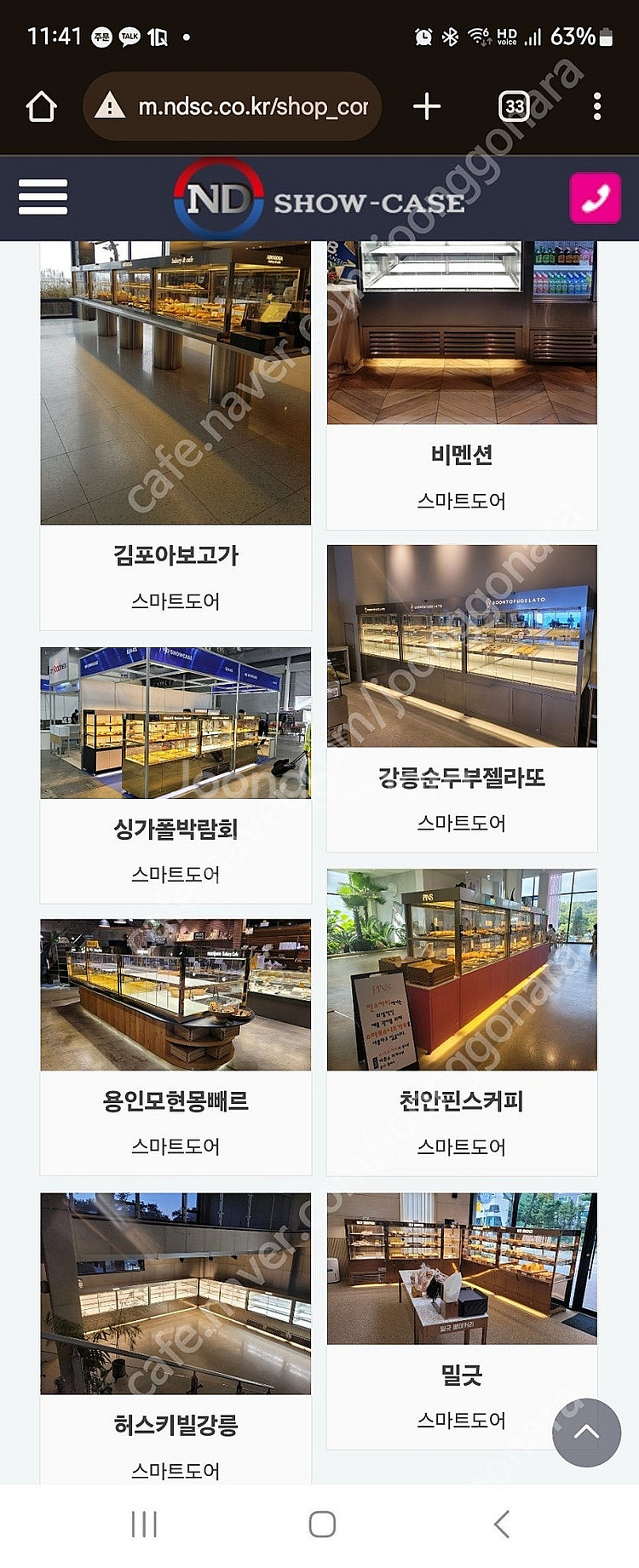This screenshot has height=1568, width=639.
Task: Open the site hamburger menu
Action: click(x=43, y=198)
